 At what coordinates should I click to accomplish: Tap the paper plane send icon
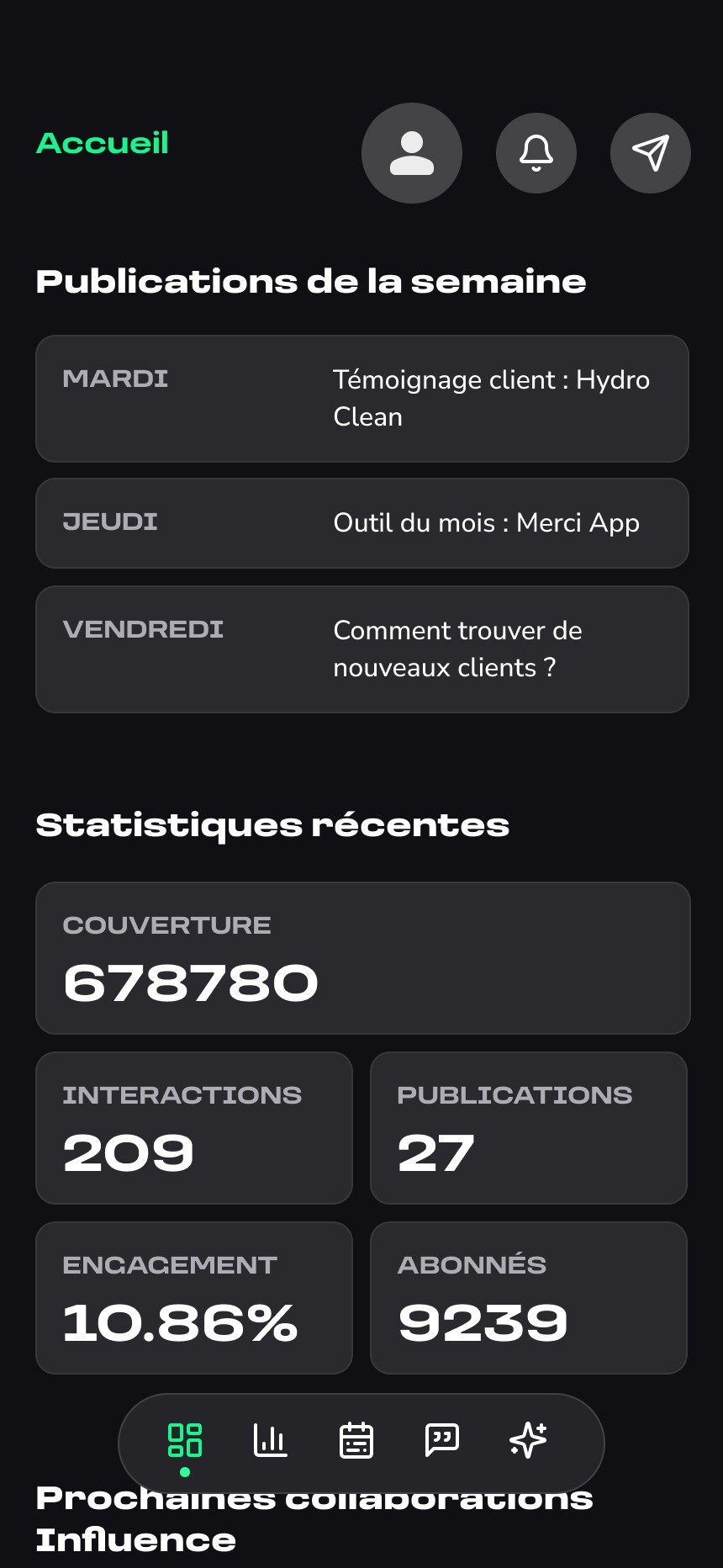pos(650,153)
